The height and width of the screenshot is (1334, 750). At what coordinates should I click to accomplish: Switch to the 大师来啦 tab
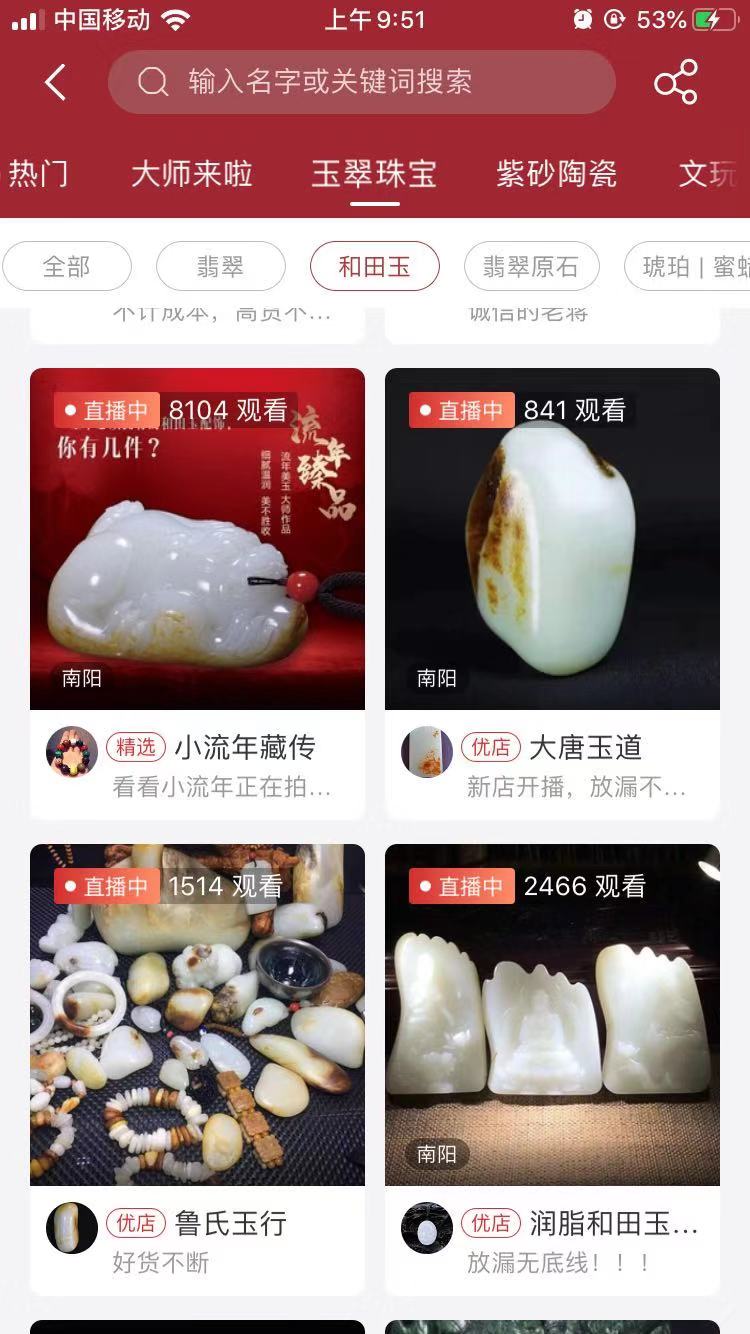click(x=192, y=173)
